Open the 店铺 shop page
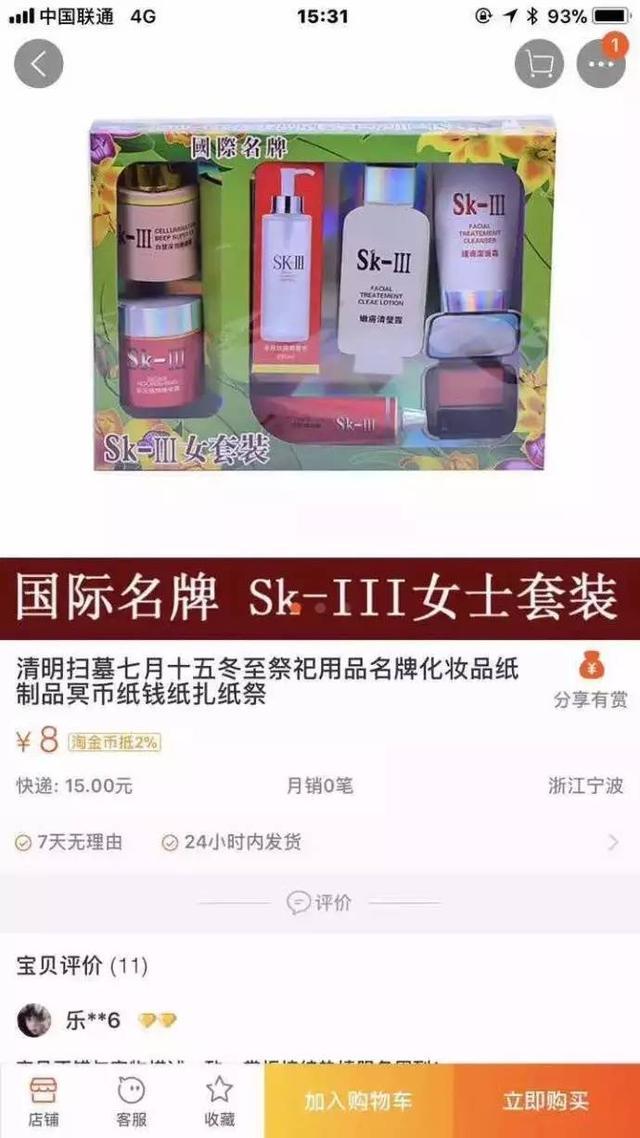The width and height of the screenshot is (640, 1138). (43, 1100)
